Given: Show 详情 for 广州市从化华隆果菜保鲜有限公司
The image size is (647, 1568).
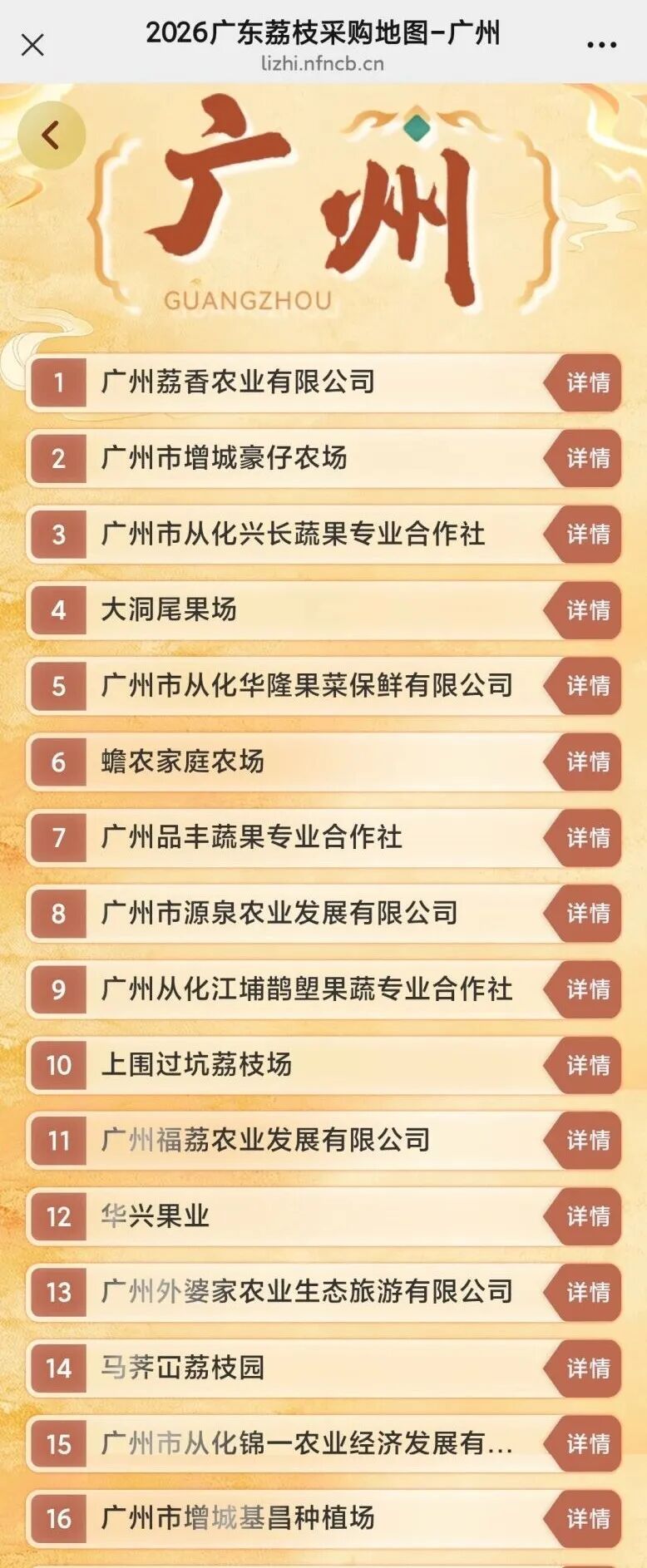Looking at the screenshot, I should 583,686.
